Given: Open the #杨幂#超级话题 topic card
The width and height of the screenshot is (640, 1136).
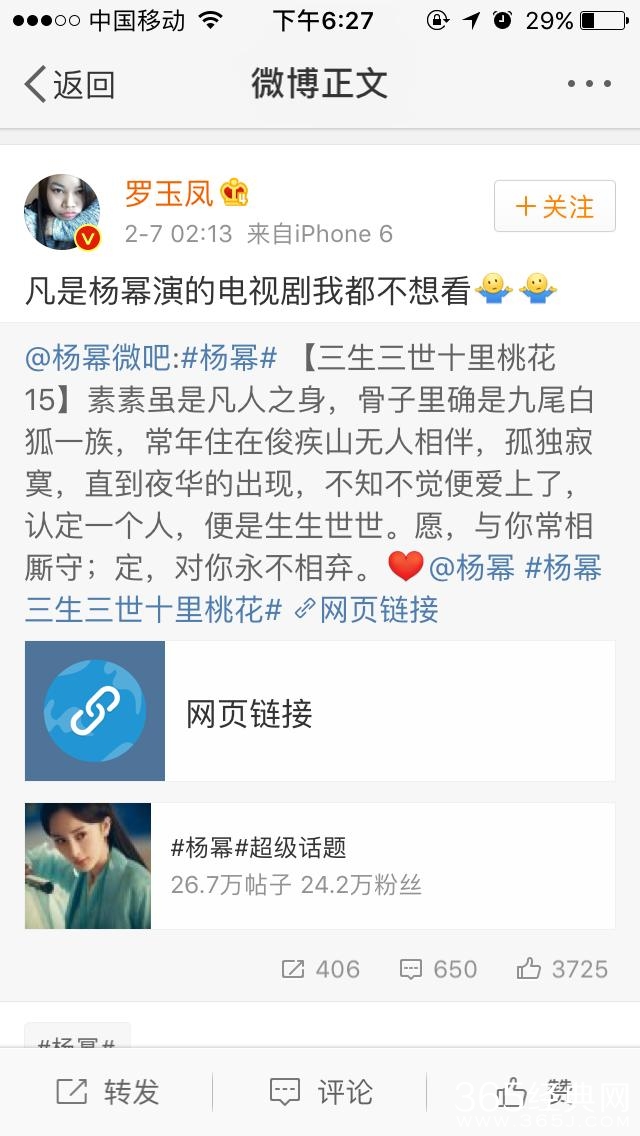Looking at the screenshot, I should click(x=319, y=865).
